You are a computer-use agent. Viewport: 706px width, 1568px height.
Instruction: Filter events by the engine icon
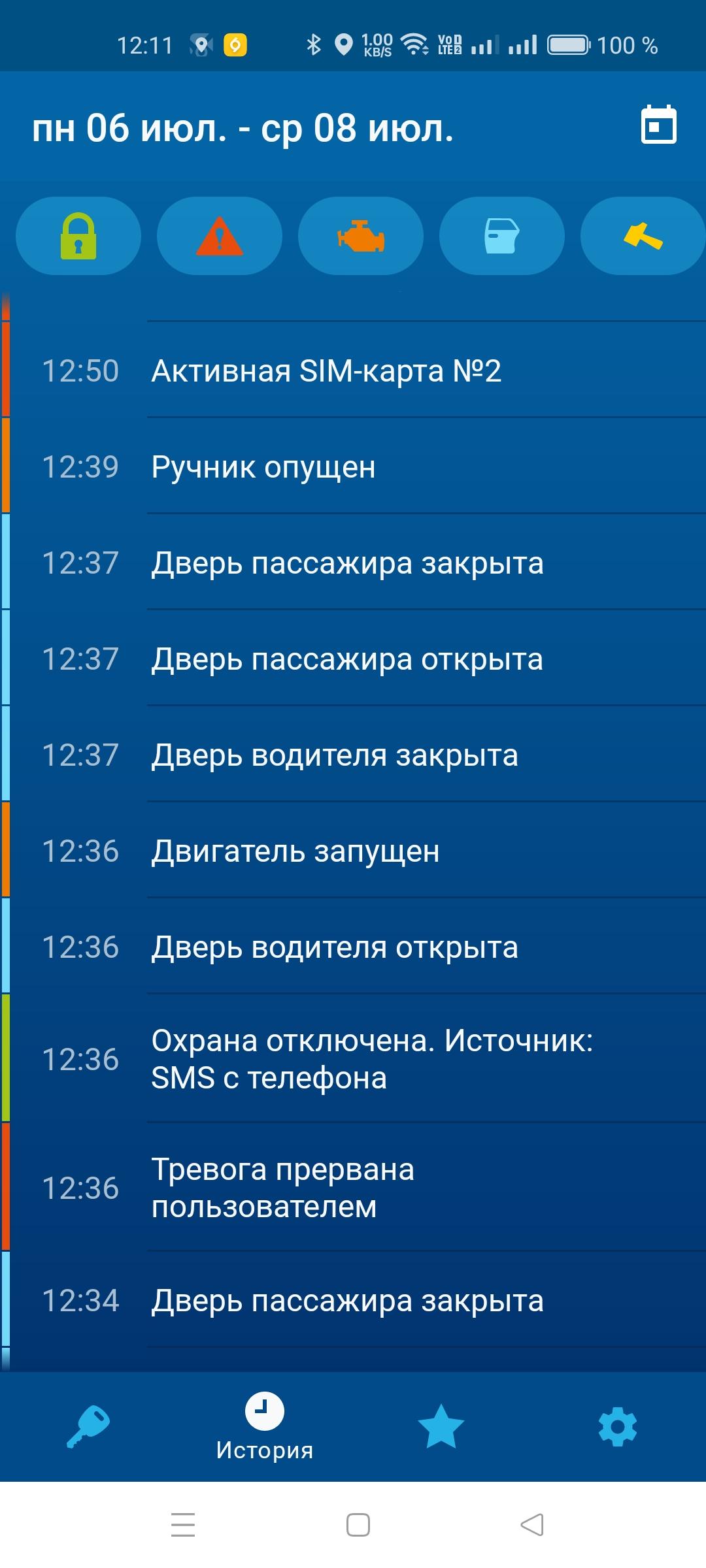point(361,236)
